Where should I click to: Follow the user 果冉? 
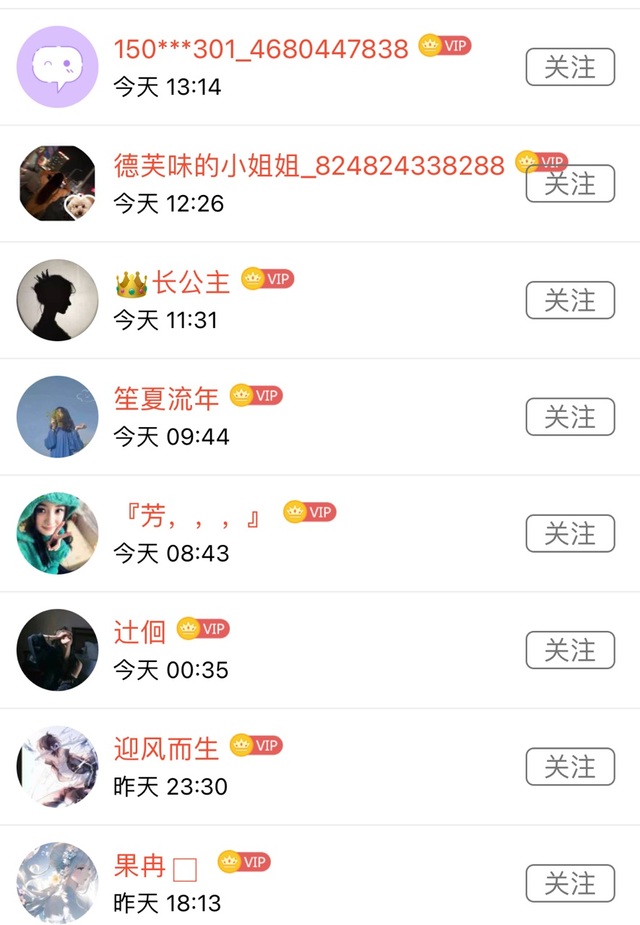click(x=570, y=884)
